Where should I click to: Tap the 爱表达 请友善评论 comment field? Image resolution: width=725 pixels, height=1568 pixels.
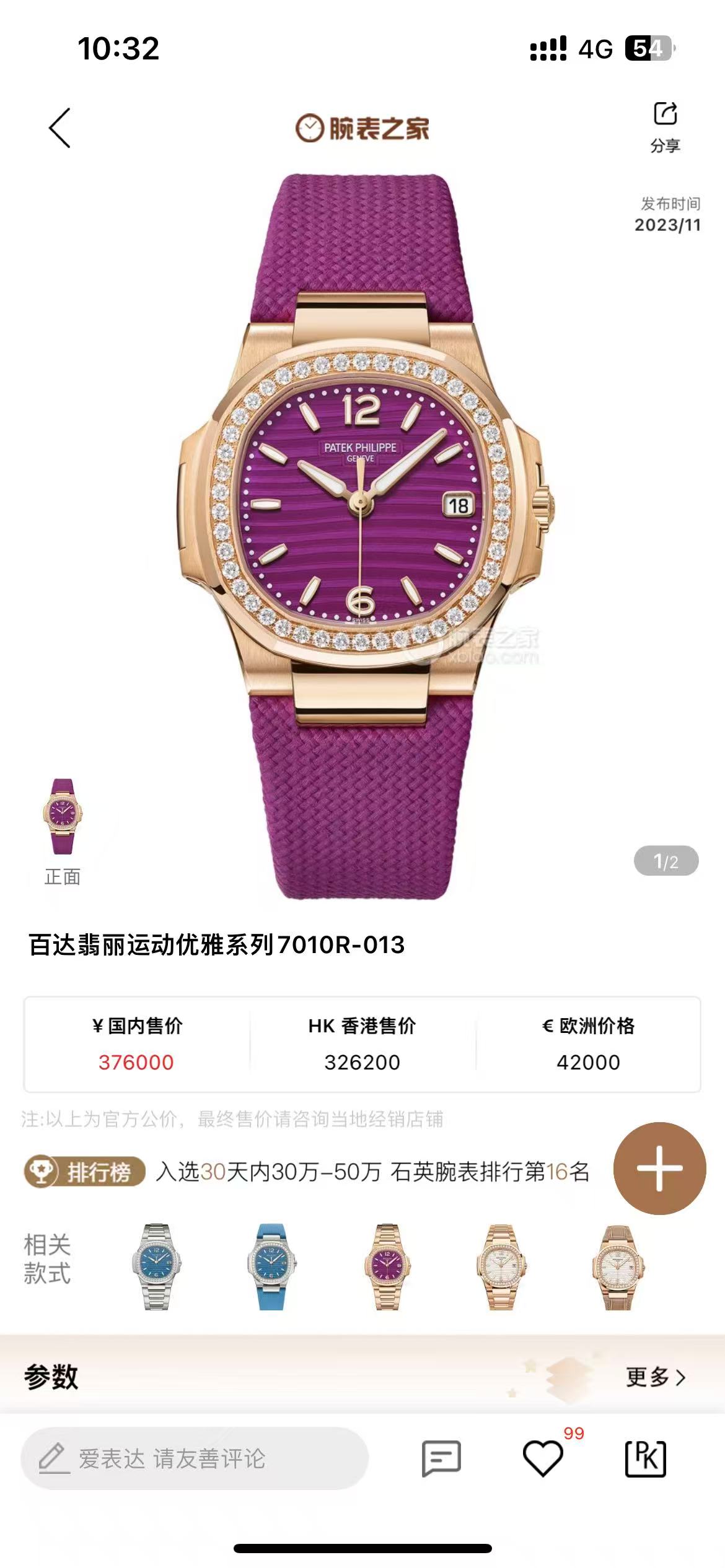pyautogui.click(x=195, y=1458)
